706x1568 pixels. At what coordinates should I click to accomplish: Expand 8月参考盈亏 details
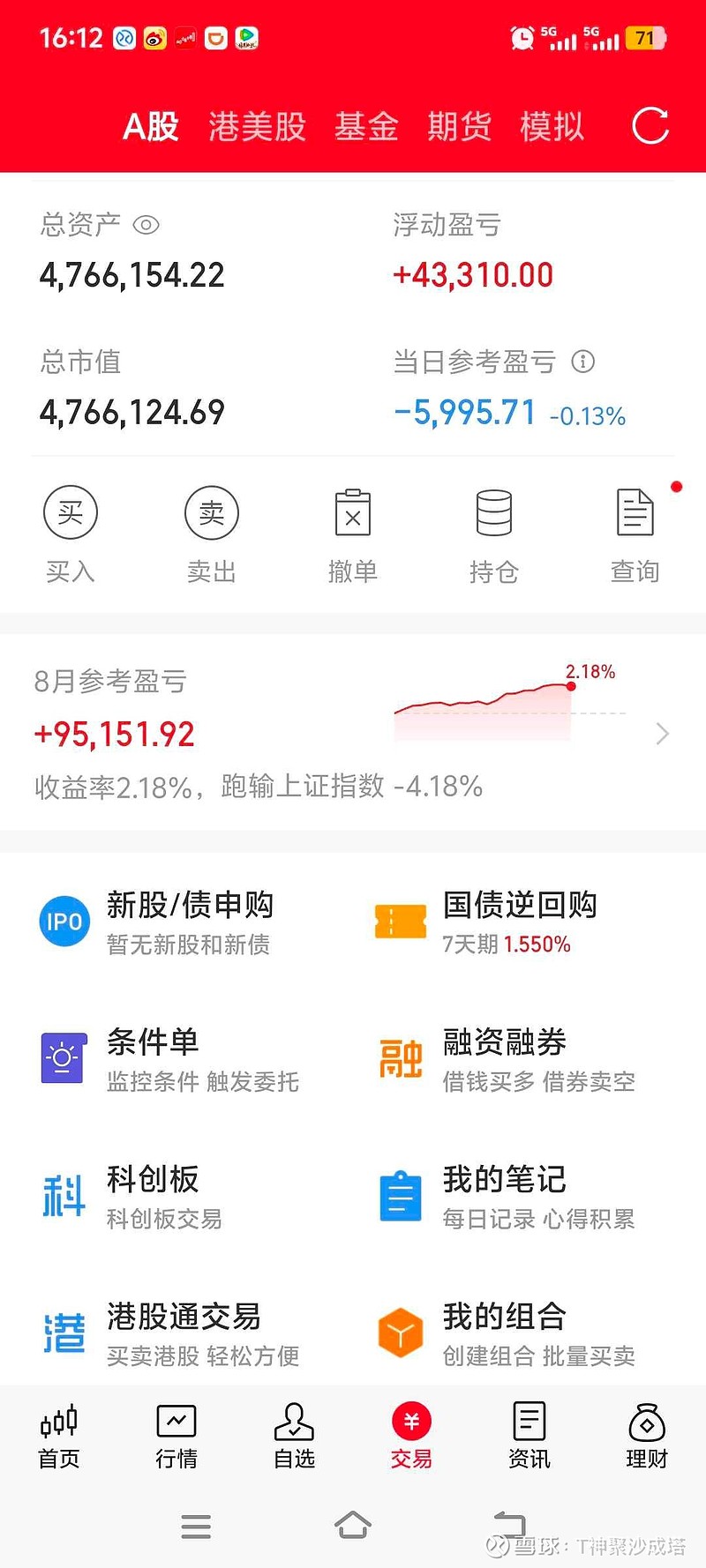[x=662, y=734]
